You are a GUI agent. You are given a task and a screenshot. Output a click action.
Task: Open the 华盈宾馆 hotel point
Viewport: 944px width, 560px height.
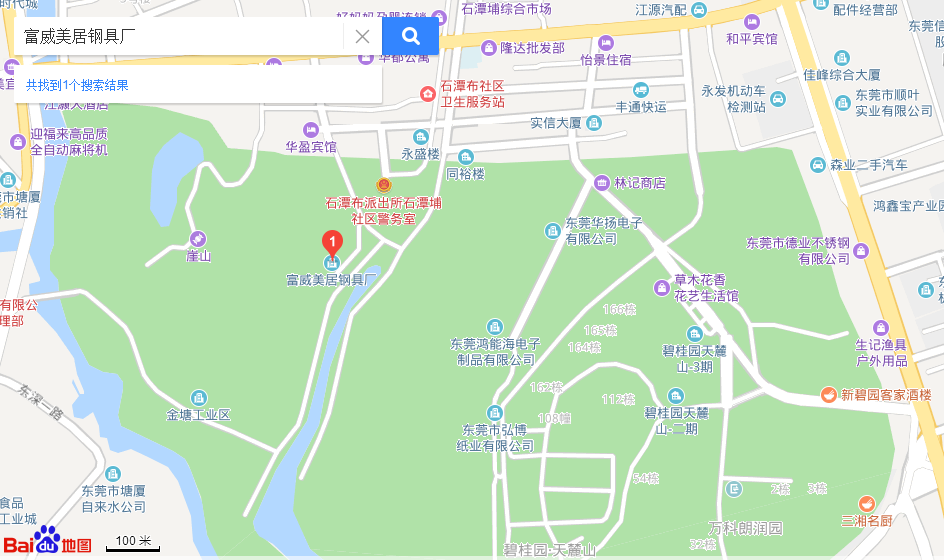[310, 130]
